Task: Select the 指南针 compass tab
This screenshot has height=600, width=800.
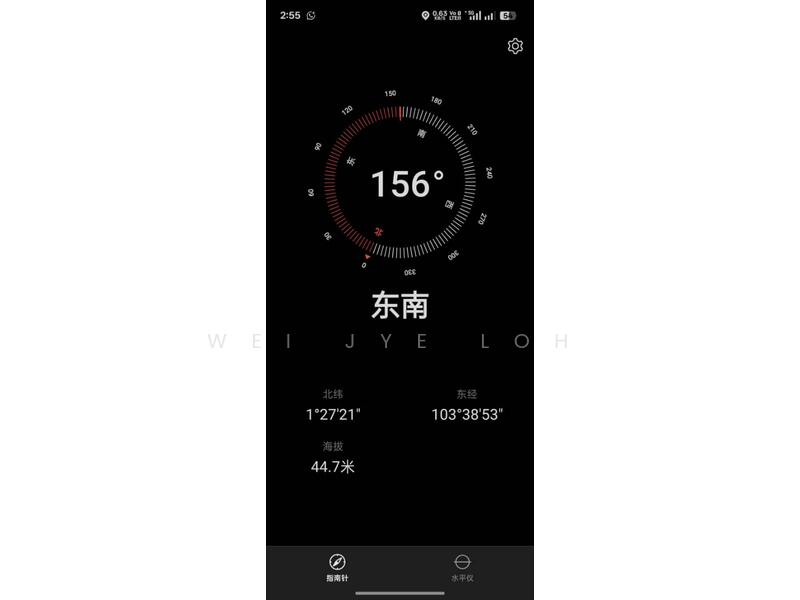Action: click(x=337, y=567)
